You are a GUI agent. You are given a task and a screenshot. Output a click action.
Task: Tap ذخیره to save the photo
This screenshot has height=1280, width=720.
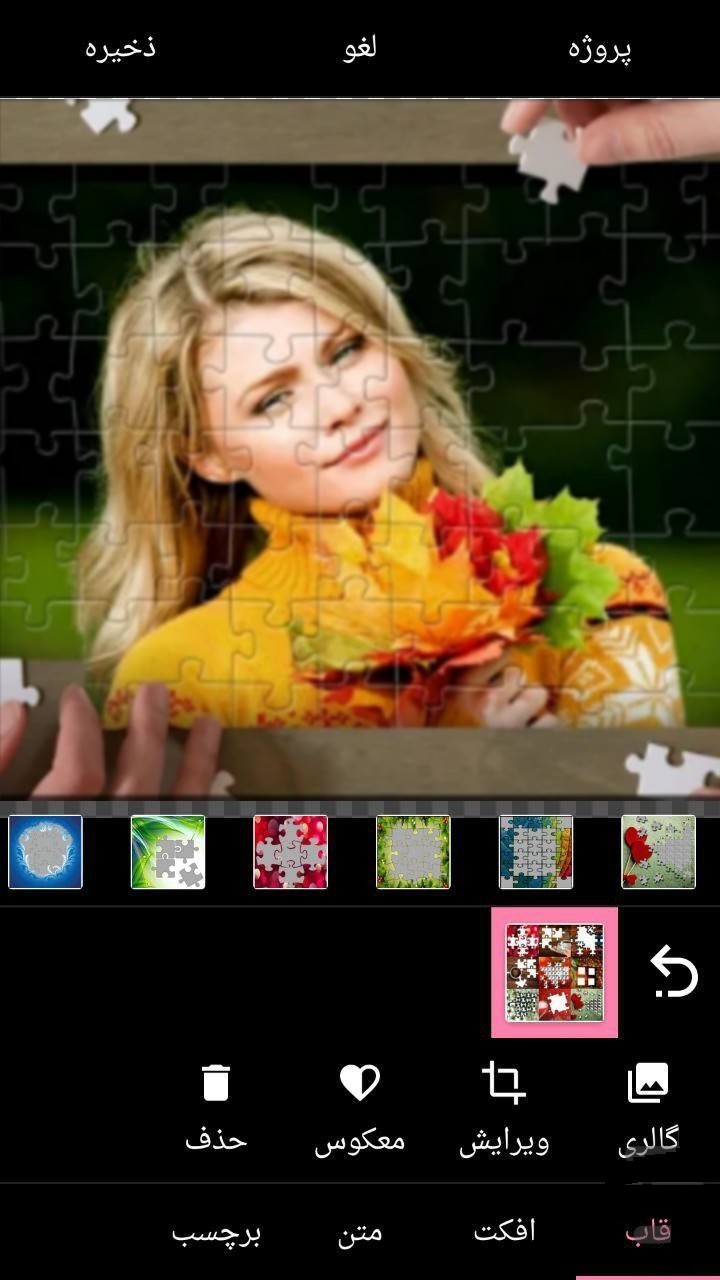pos(120,47)
